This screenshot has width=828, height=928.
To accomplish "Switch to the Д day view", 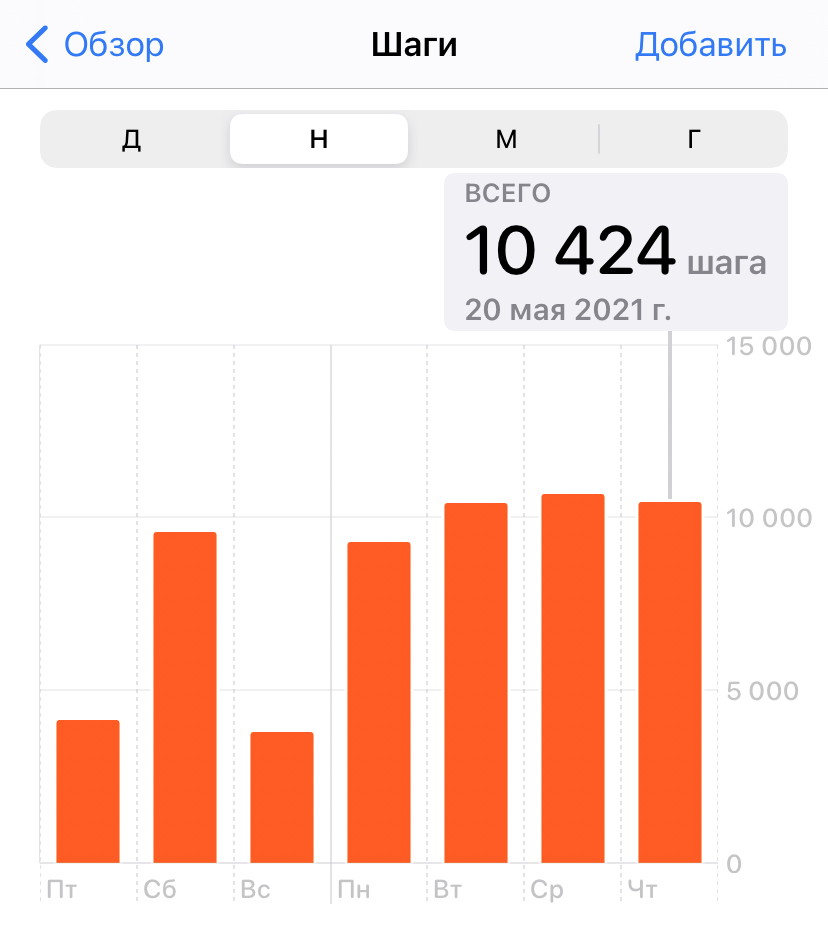I will 132,139.
